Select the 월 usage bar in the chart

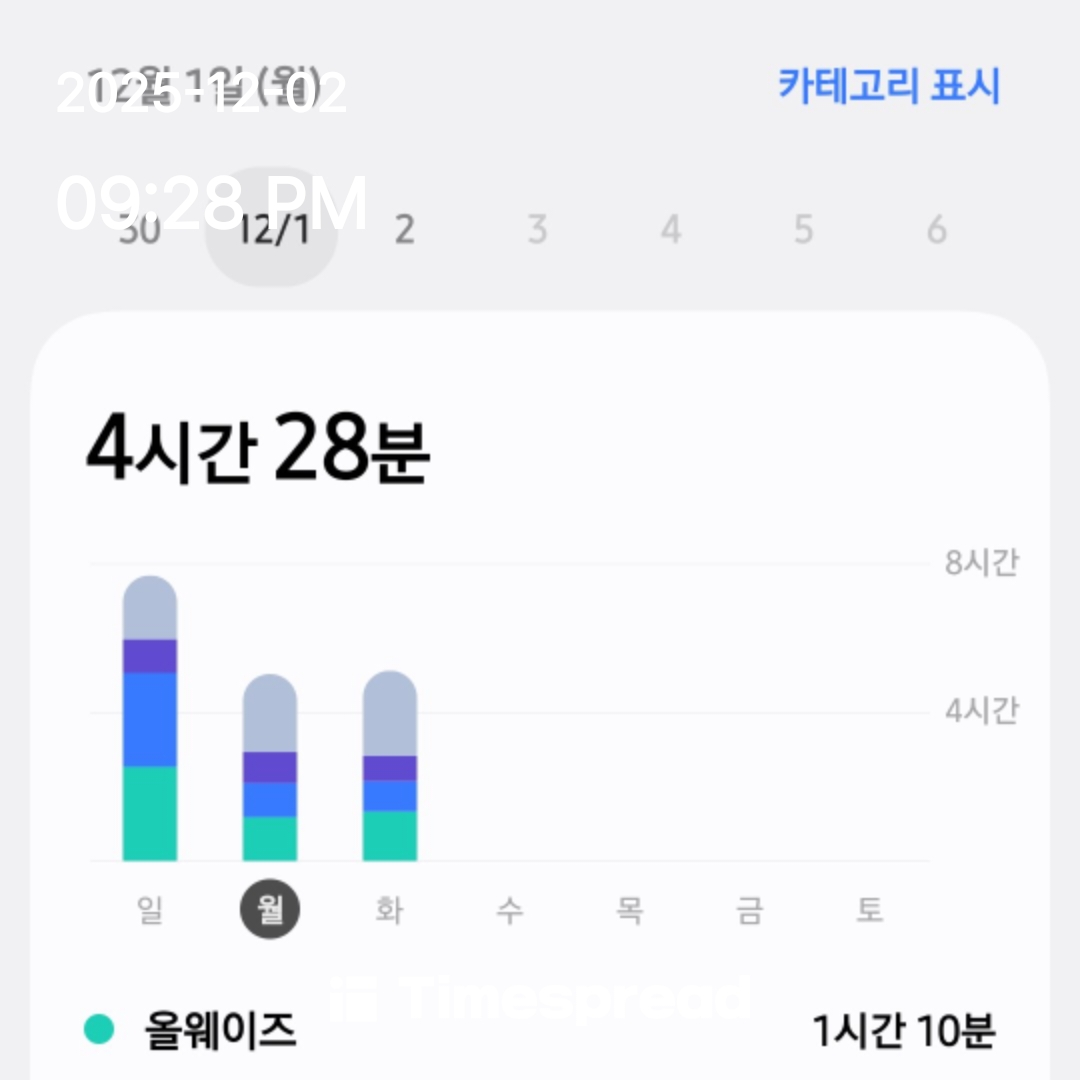270,768
